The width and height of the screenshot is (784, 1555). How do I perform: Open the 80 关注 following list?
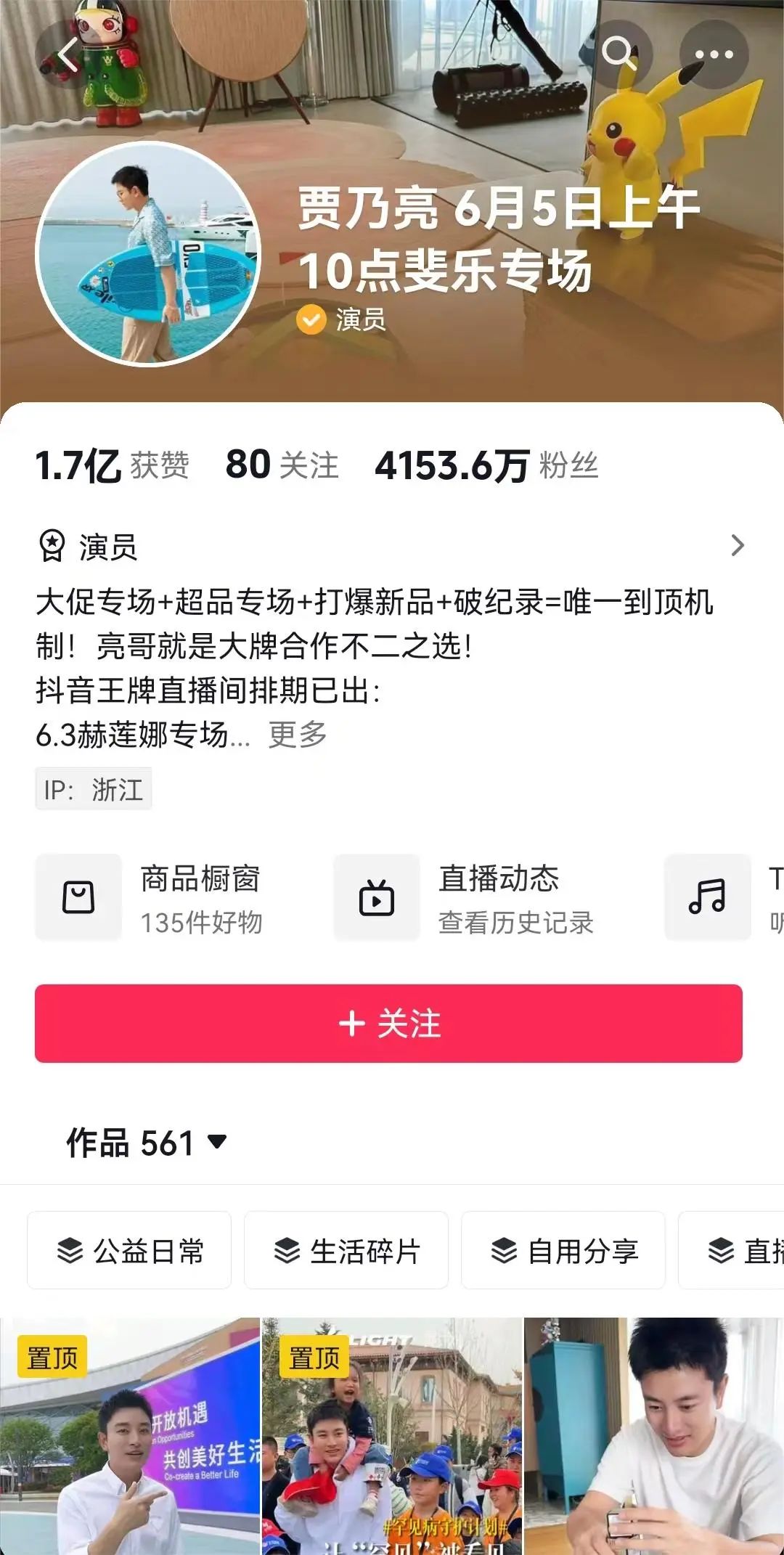282,465
